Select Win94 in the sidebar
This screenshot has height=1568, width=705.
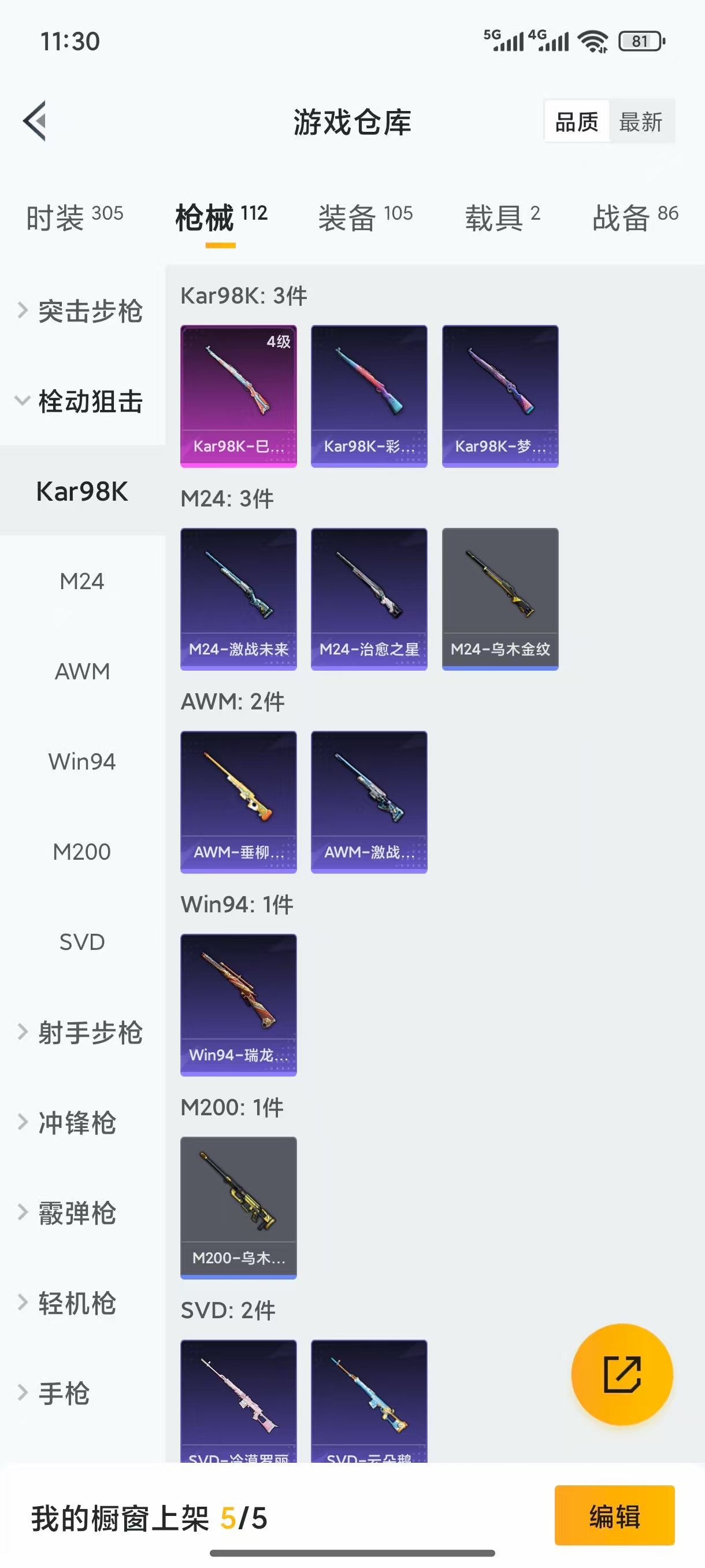82,761
